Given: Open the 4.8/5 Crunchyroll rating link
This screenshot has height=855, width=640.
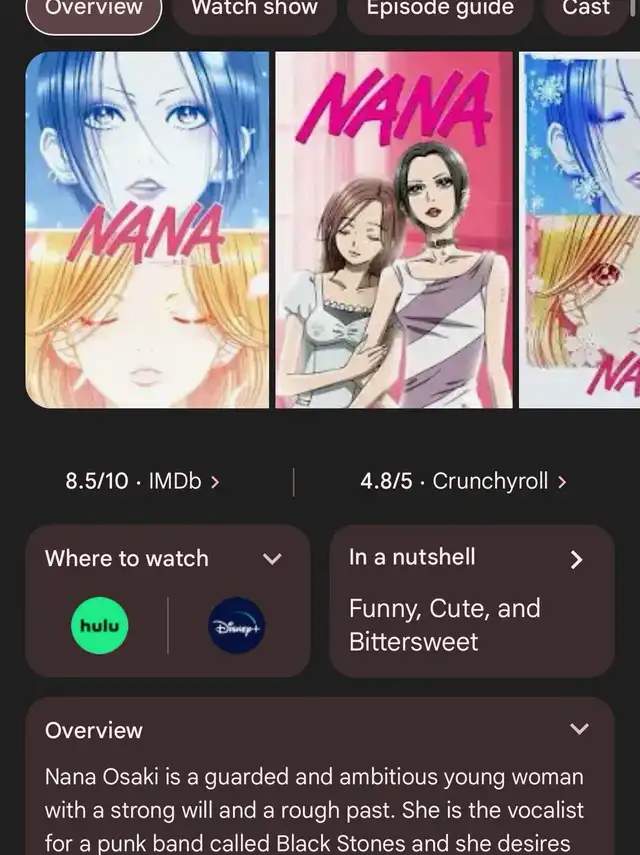Looking at the screenshot, I should (x=463, y=481).
